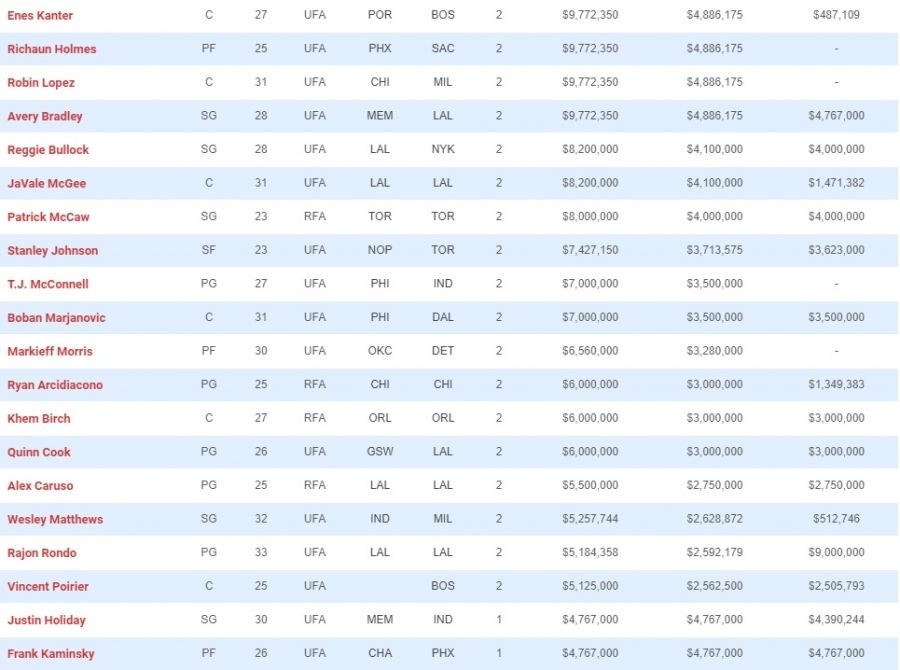
Task: Select the Vincent Poirier link
Action: pyautogui.click(x=48, y=586)
